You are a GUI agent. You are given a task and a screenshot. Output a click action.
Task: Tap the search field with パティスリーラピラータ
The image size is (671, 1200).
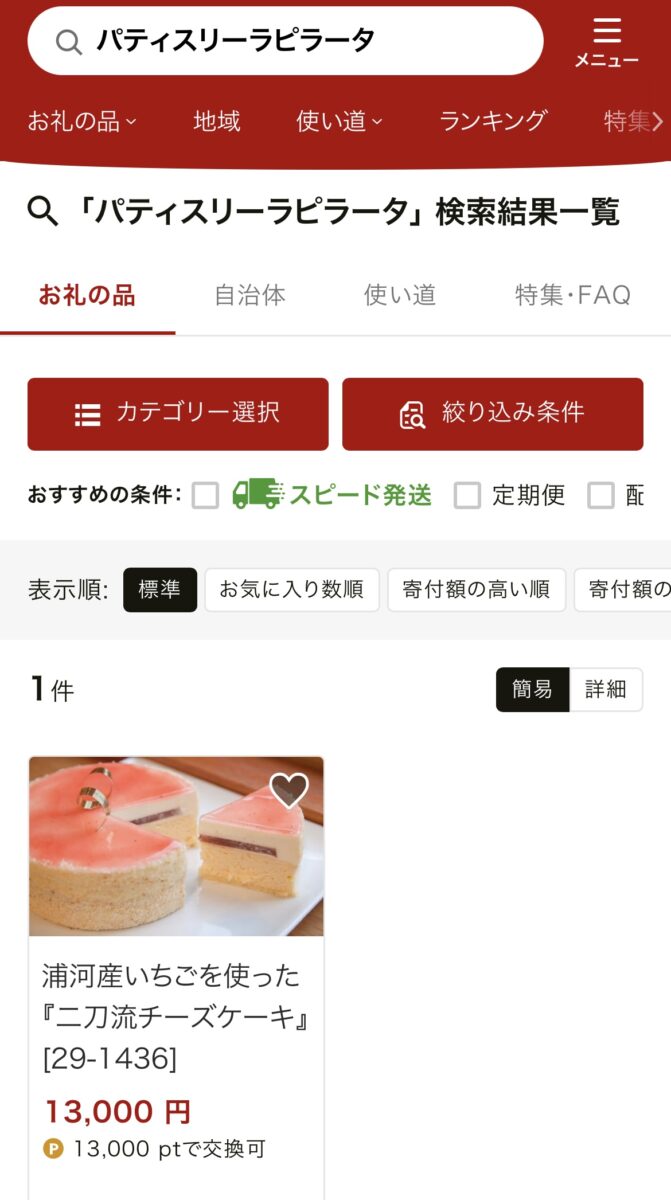pyautogui.click(x=285, y=41)
